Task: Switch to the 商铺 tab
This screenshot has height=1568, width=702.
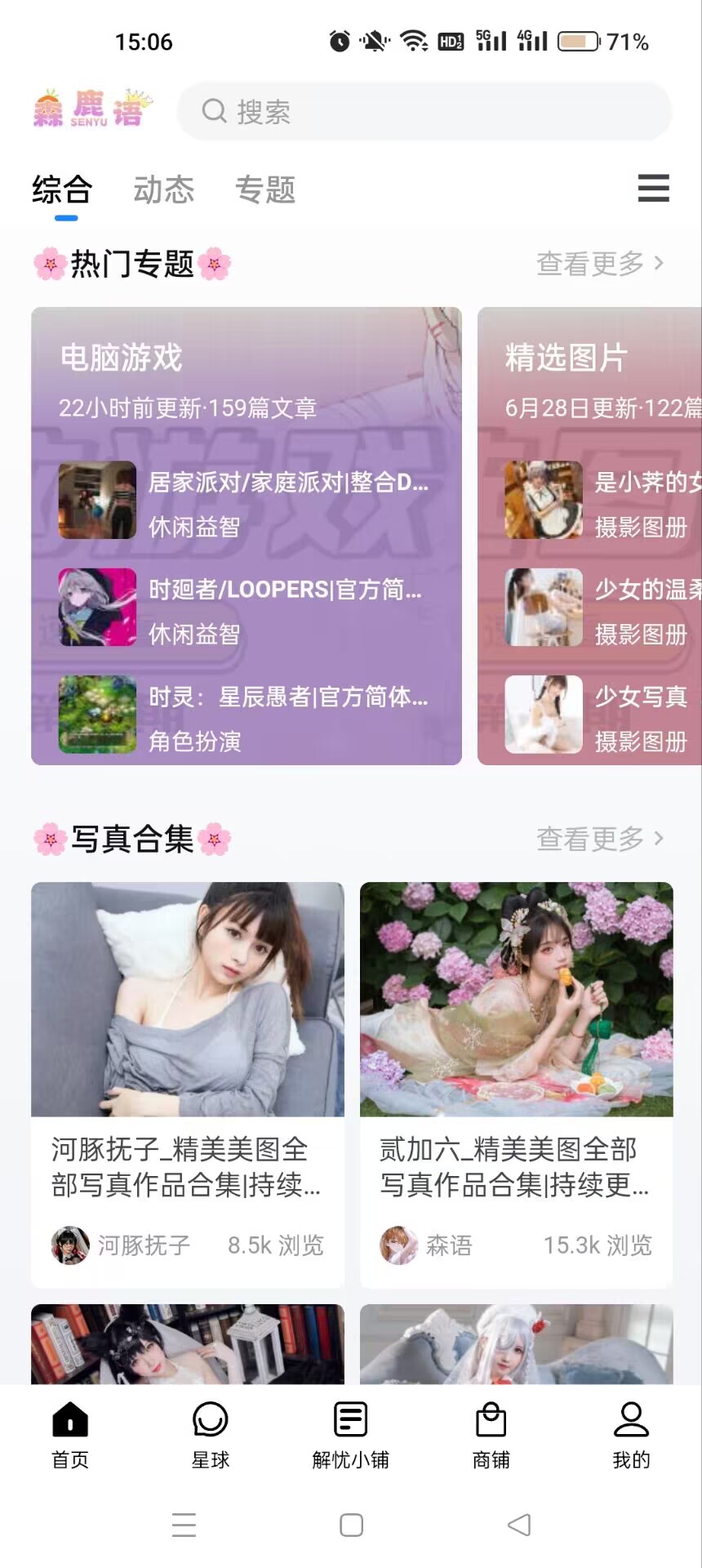Action: (491, 1434)
